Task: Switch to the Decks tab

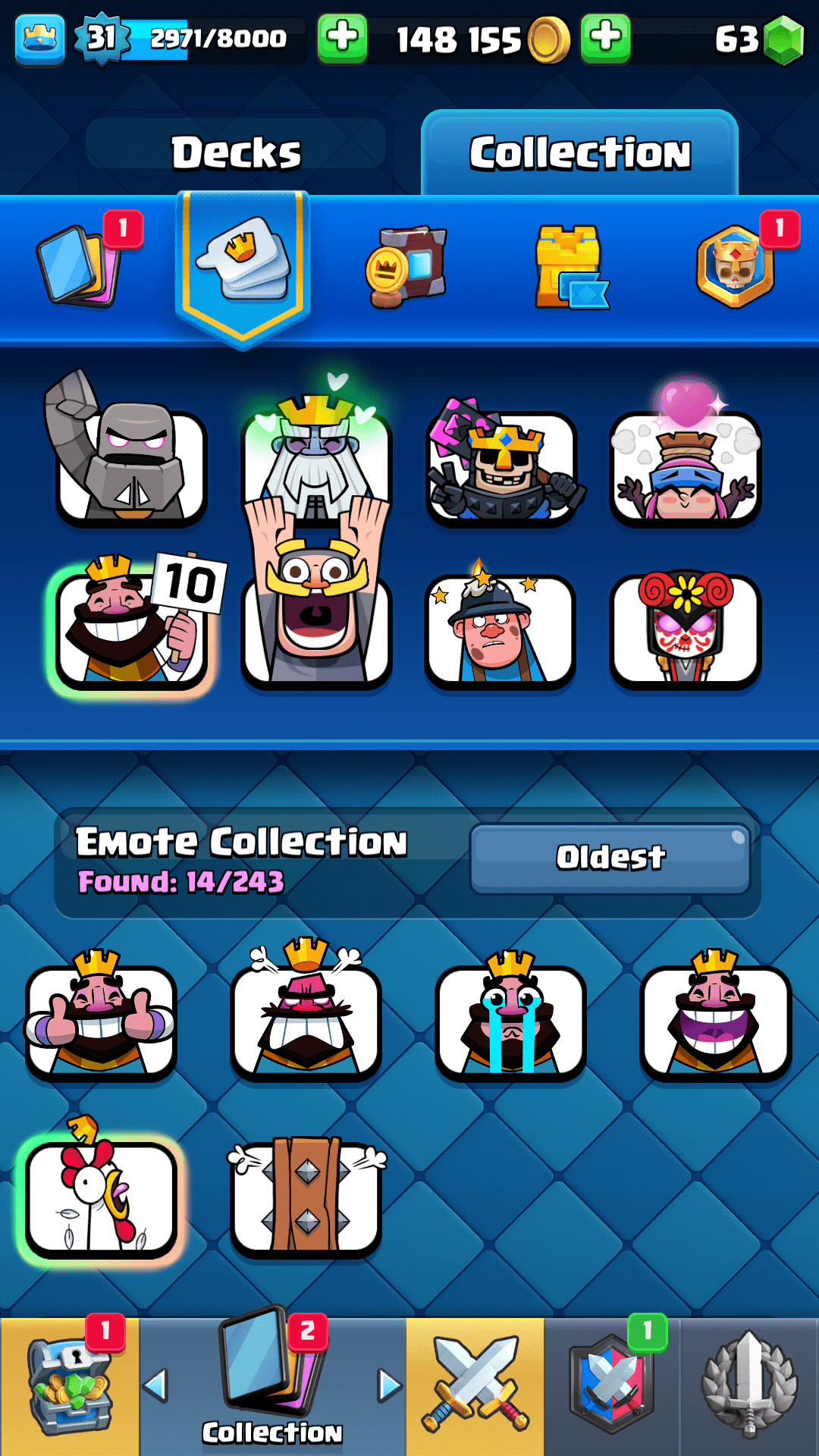Action: pyautogui.click(x=236, y=152)
